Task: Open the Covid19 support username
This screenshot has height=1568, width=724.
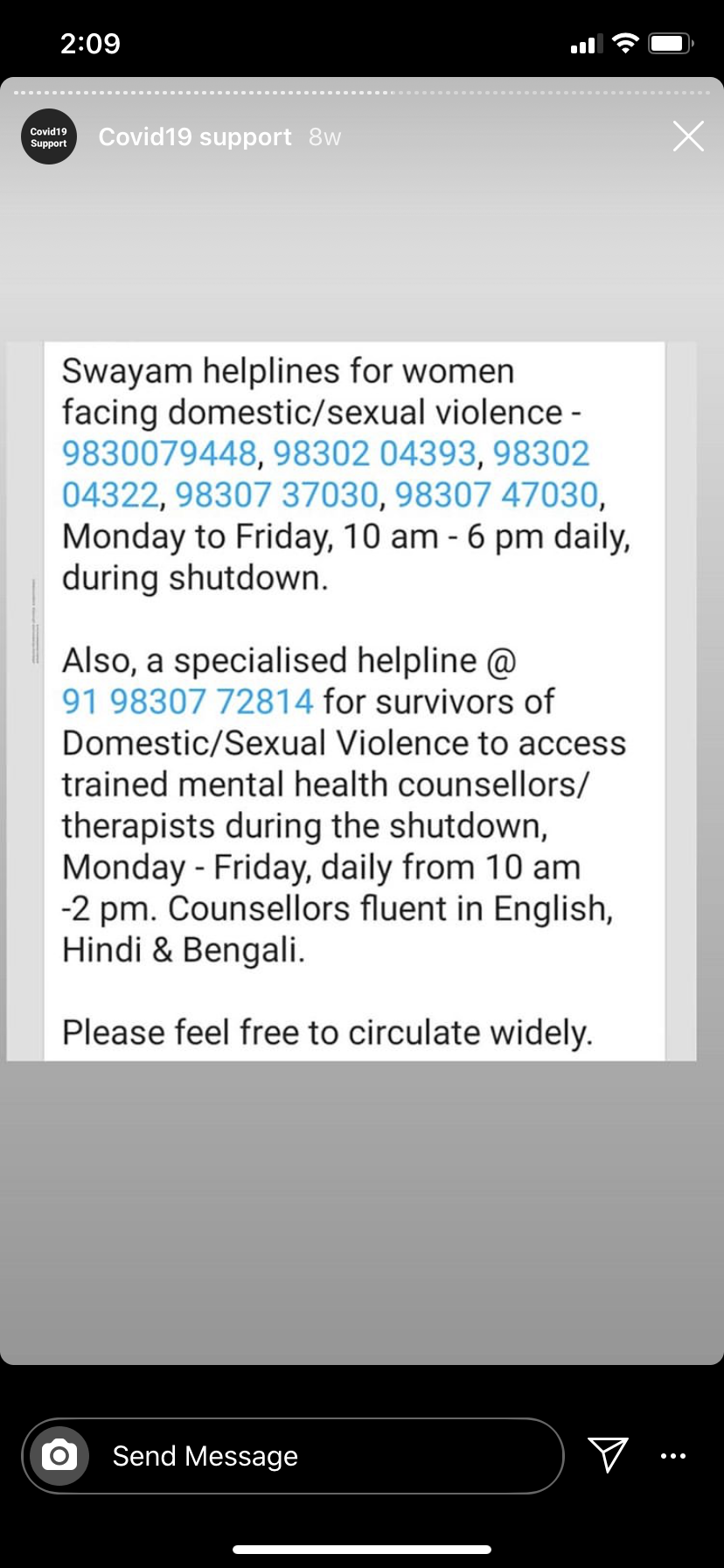Action: tap(194, 136)
